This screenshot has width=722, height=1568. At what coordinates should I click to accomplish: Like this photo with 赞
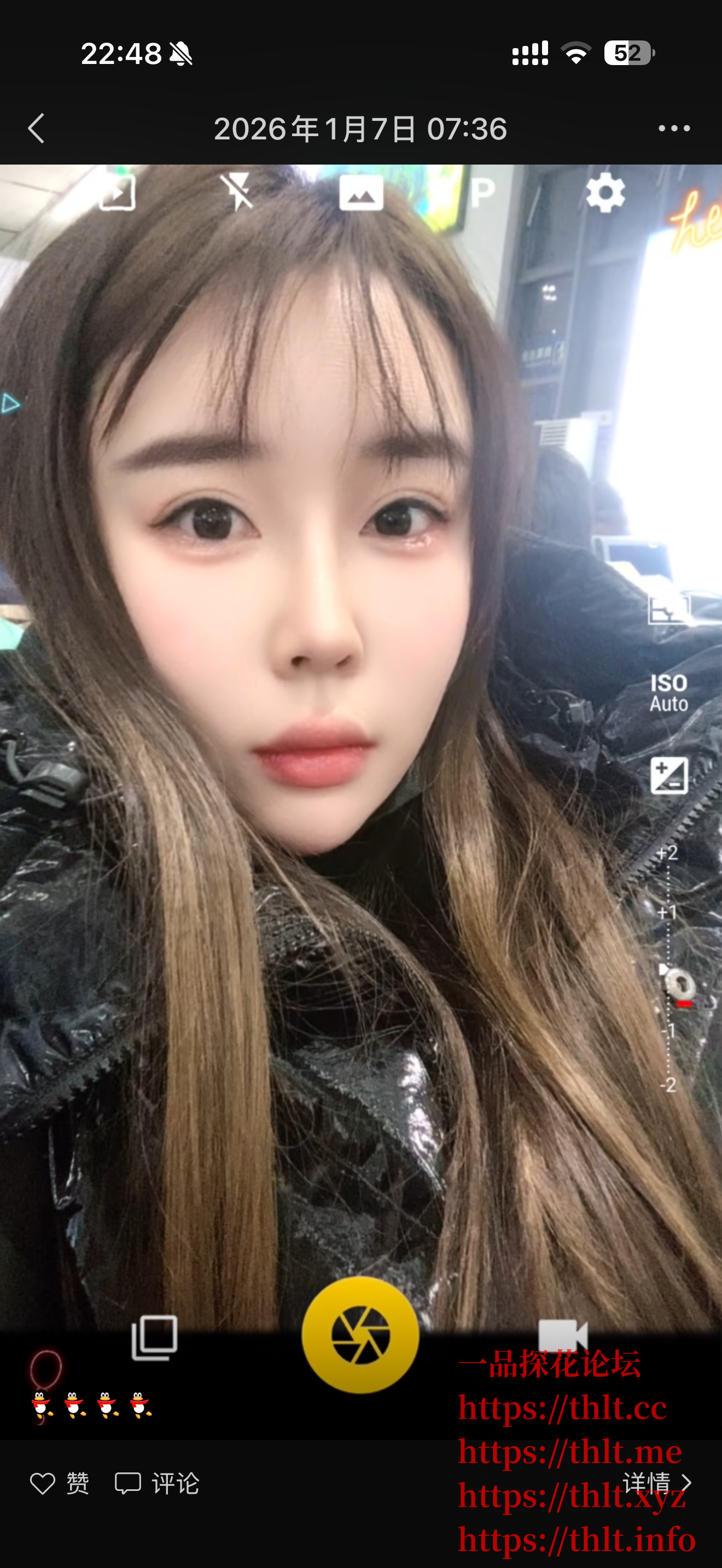pyautogui.click(x=60, y=1483)
